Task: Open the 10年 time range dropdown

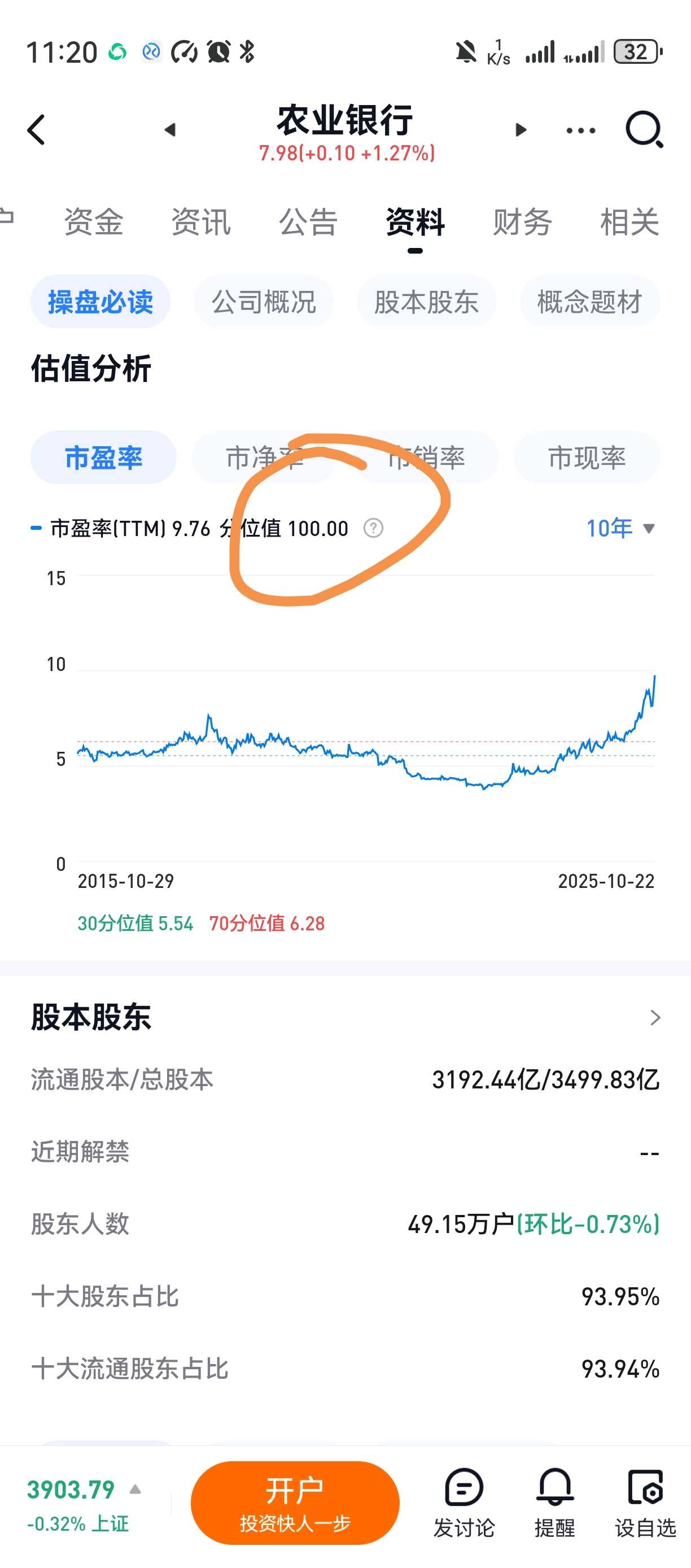Action: click(620, 528)
